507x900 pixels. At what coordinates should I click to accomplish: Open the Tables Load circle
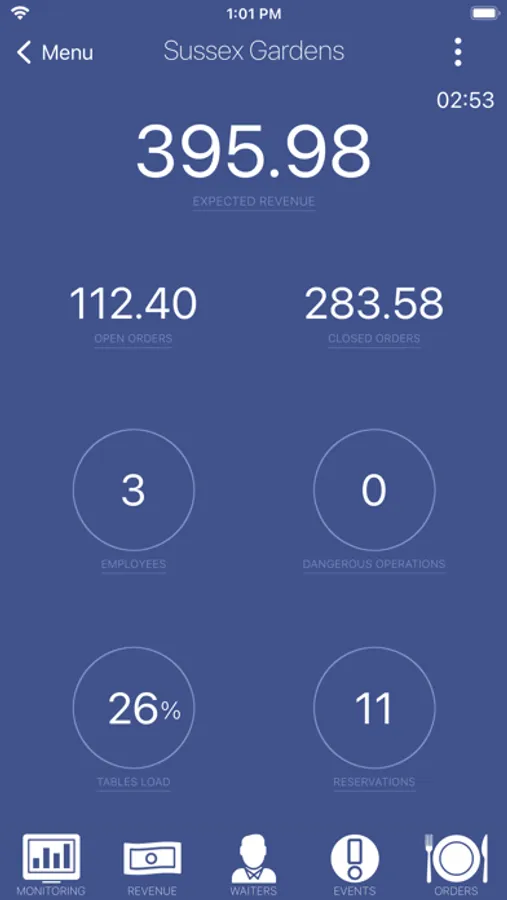(x=133, y=708)
